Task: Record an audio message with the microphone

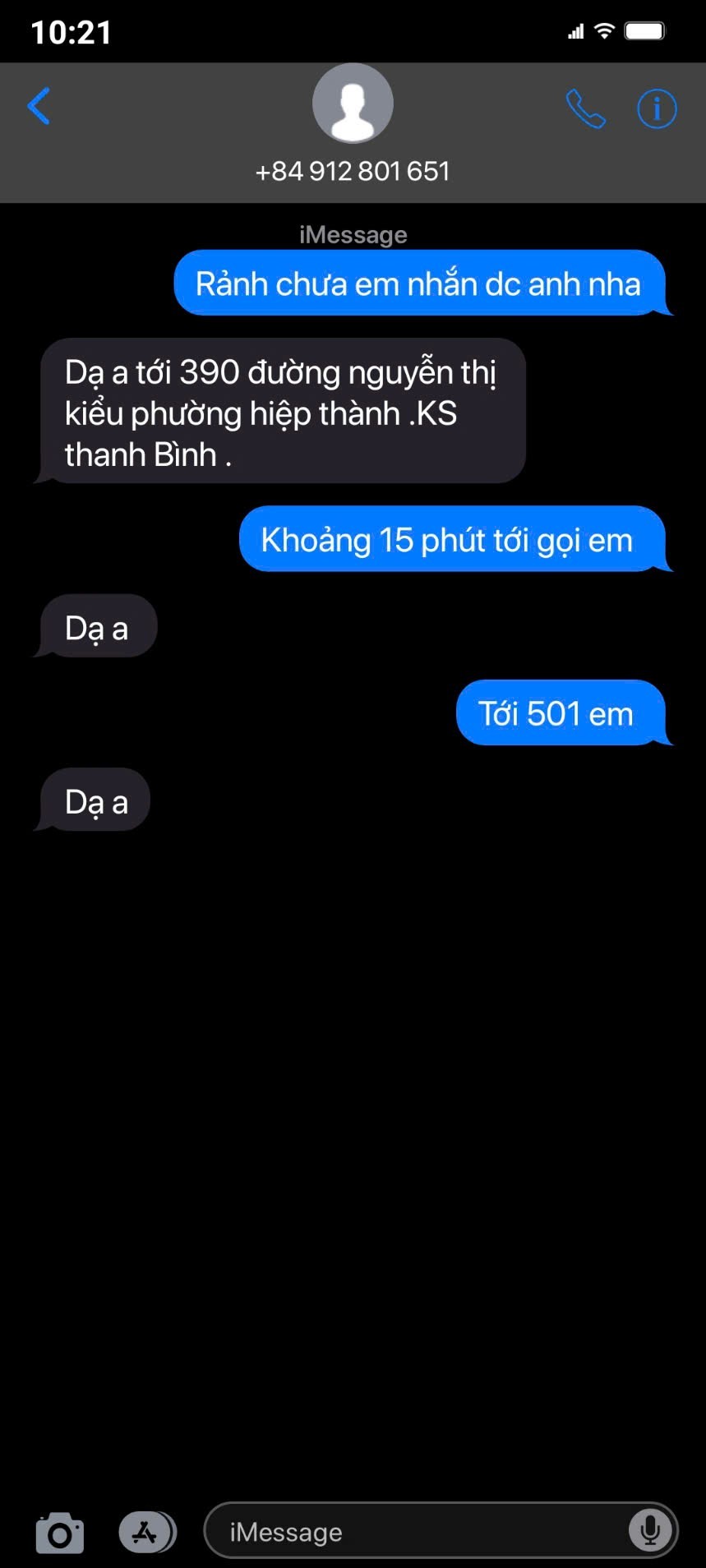Action: click(x=650, y=1530)
